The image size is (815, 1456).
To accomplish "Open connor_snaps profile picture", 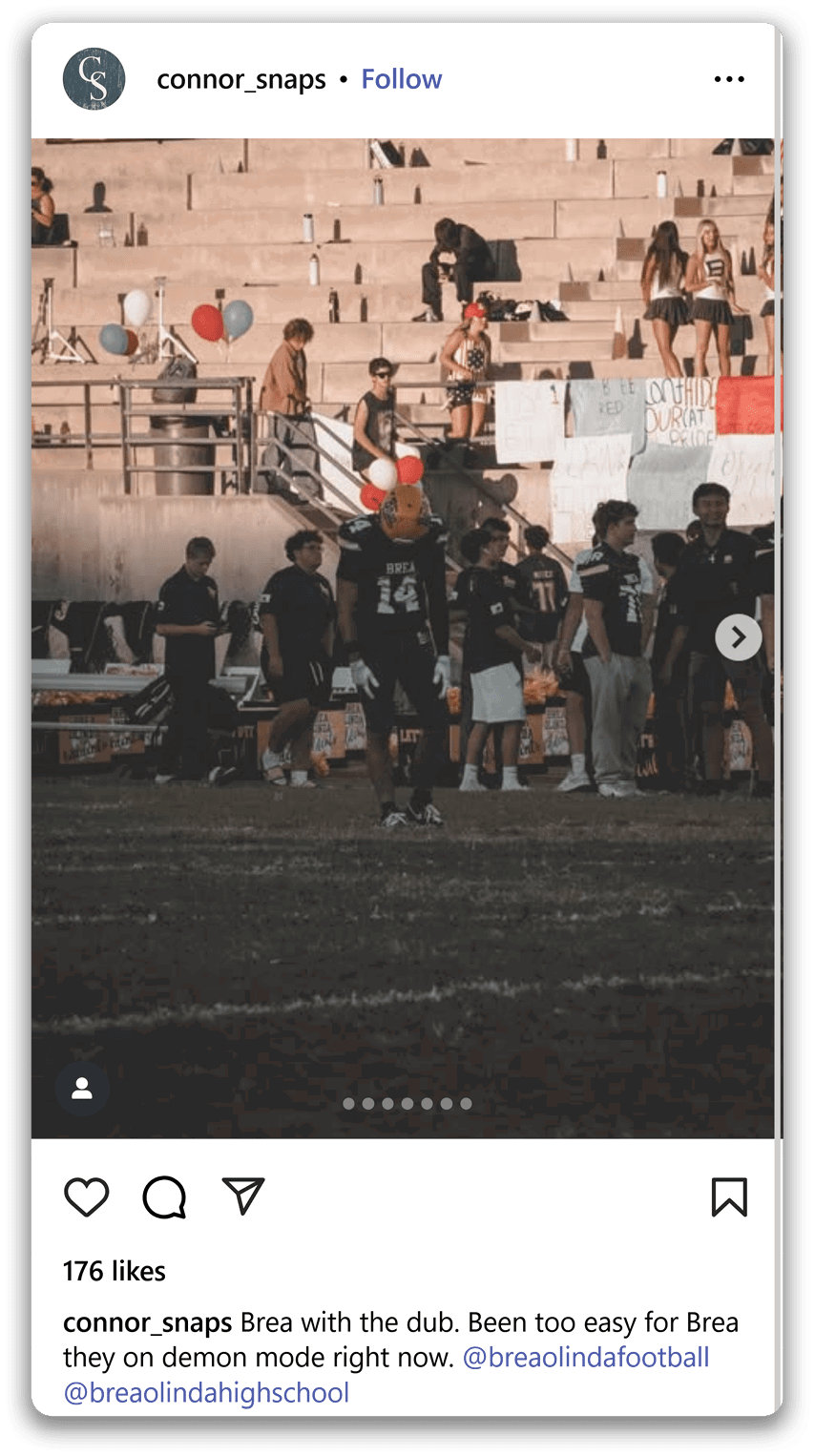I will (x=94, y=79).
